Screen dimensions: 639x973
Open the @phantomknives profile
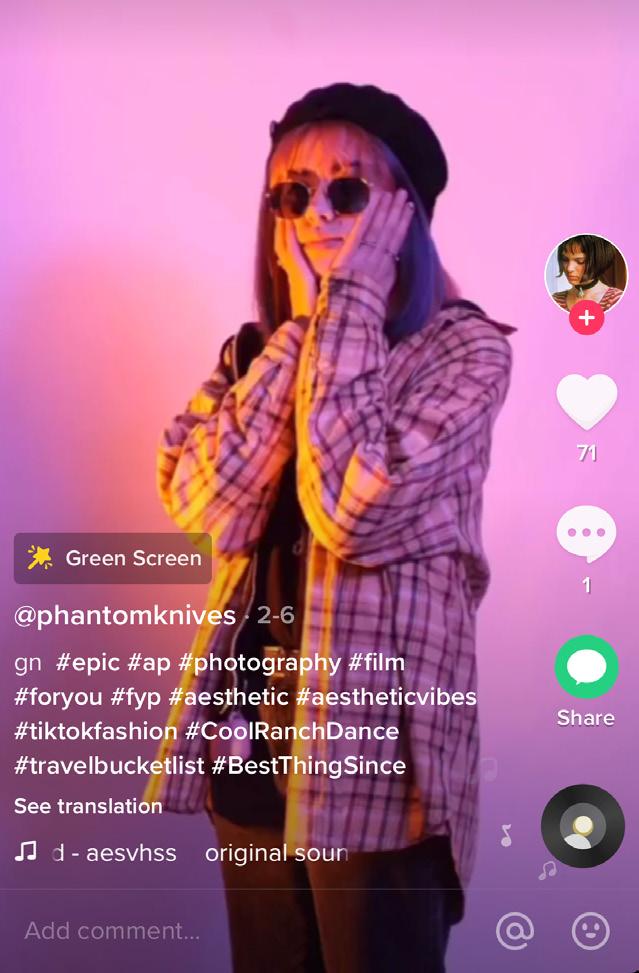(x=125, y=615)
